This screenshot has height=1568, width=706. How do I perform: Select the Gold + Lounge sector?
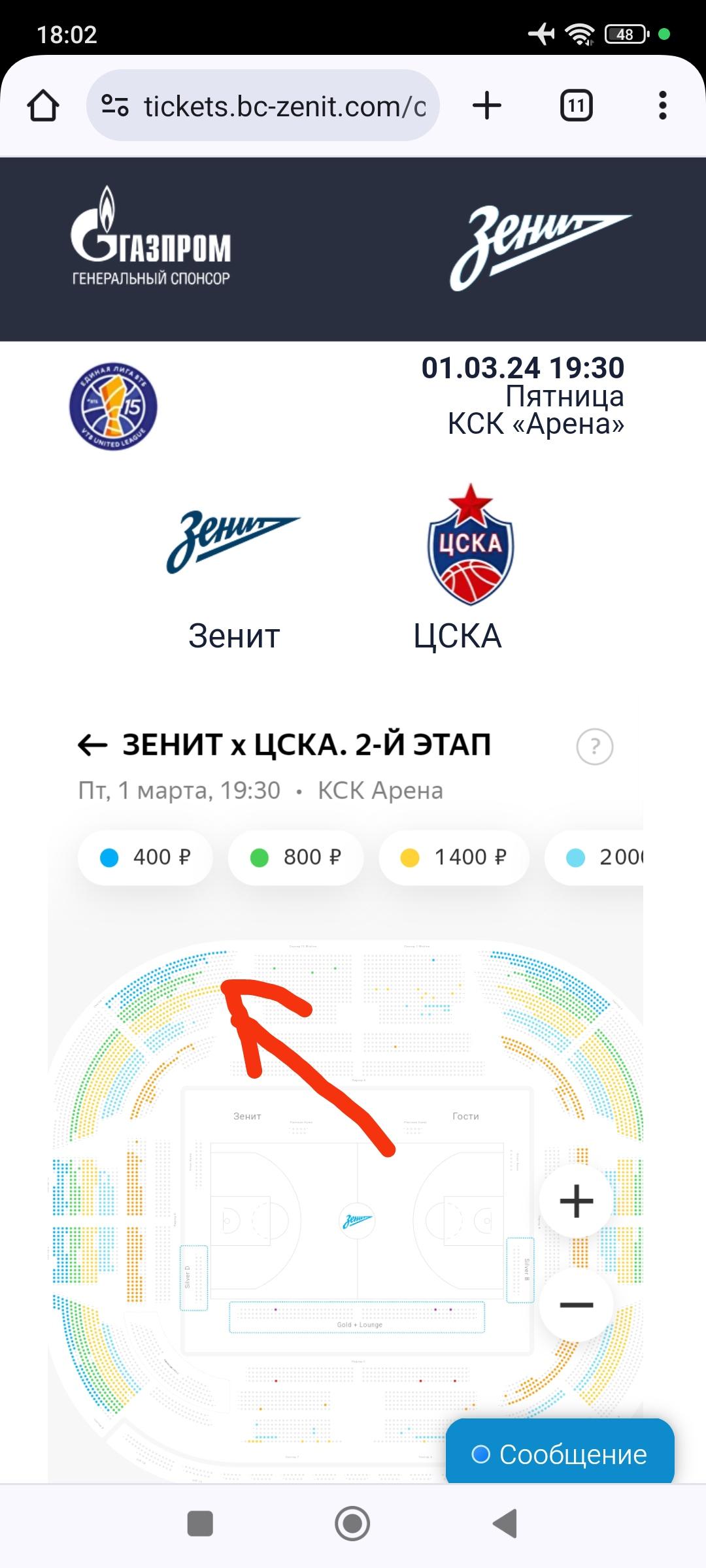pyautogui.click(x=357, y=1317)
